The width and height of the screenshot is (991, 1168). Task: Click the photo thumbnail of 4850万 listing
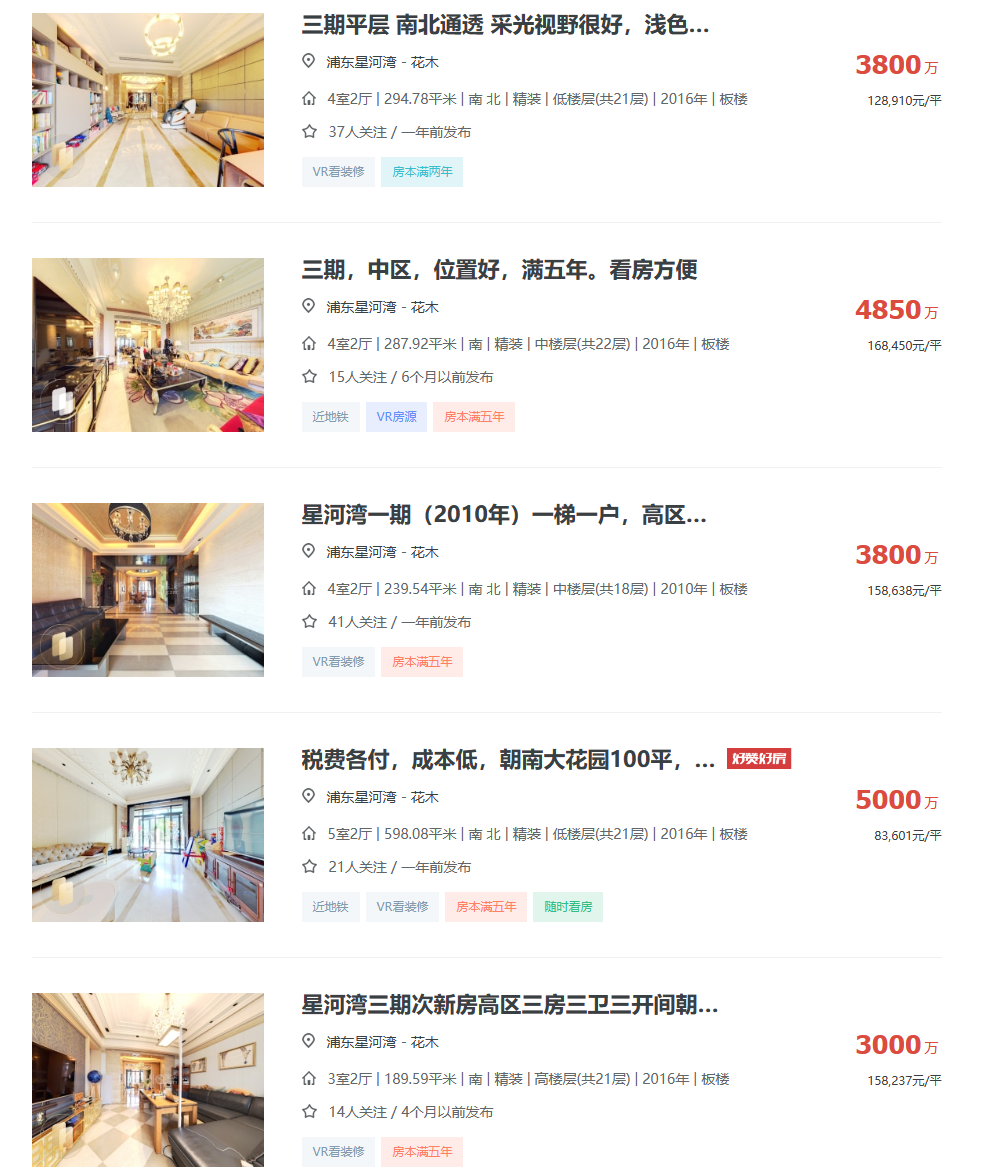147,344
